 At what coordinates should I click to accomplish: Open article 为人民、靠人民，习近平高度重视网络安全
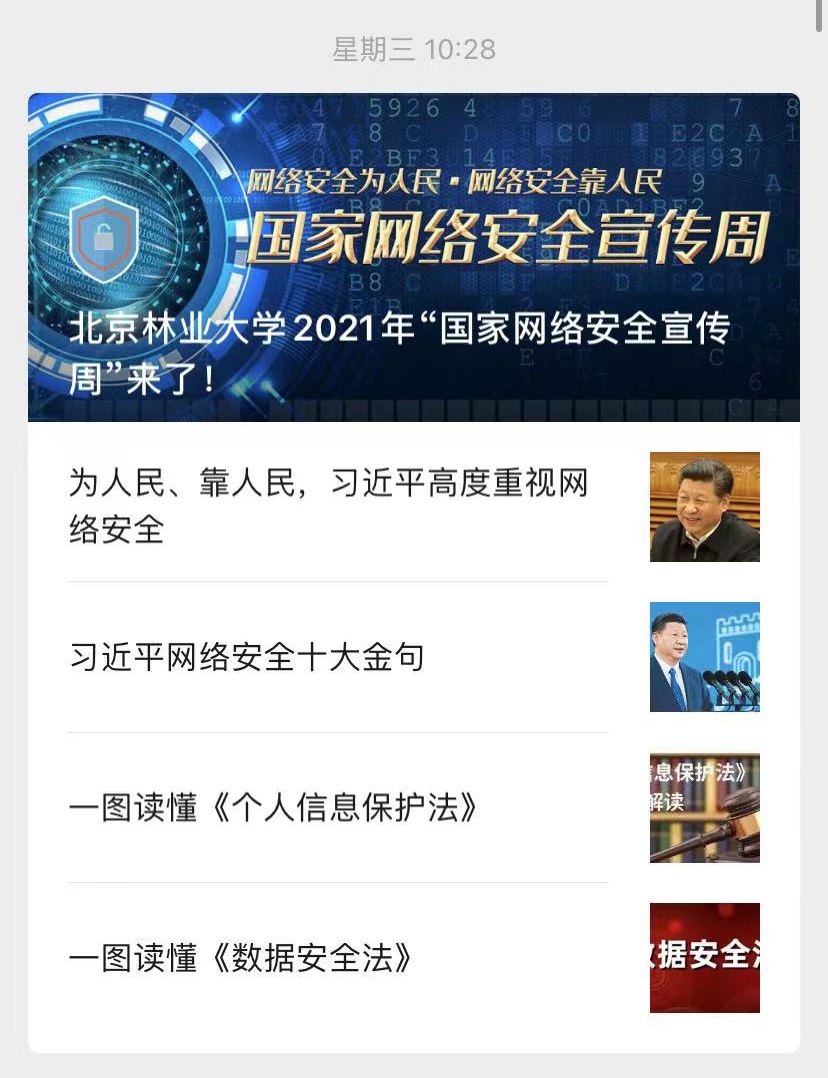tap(413, 506)
